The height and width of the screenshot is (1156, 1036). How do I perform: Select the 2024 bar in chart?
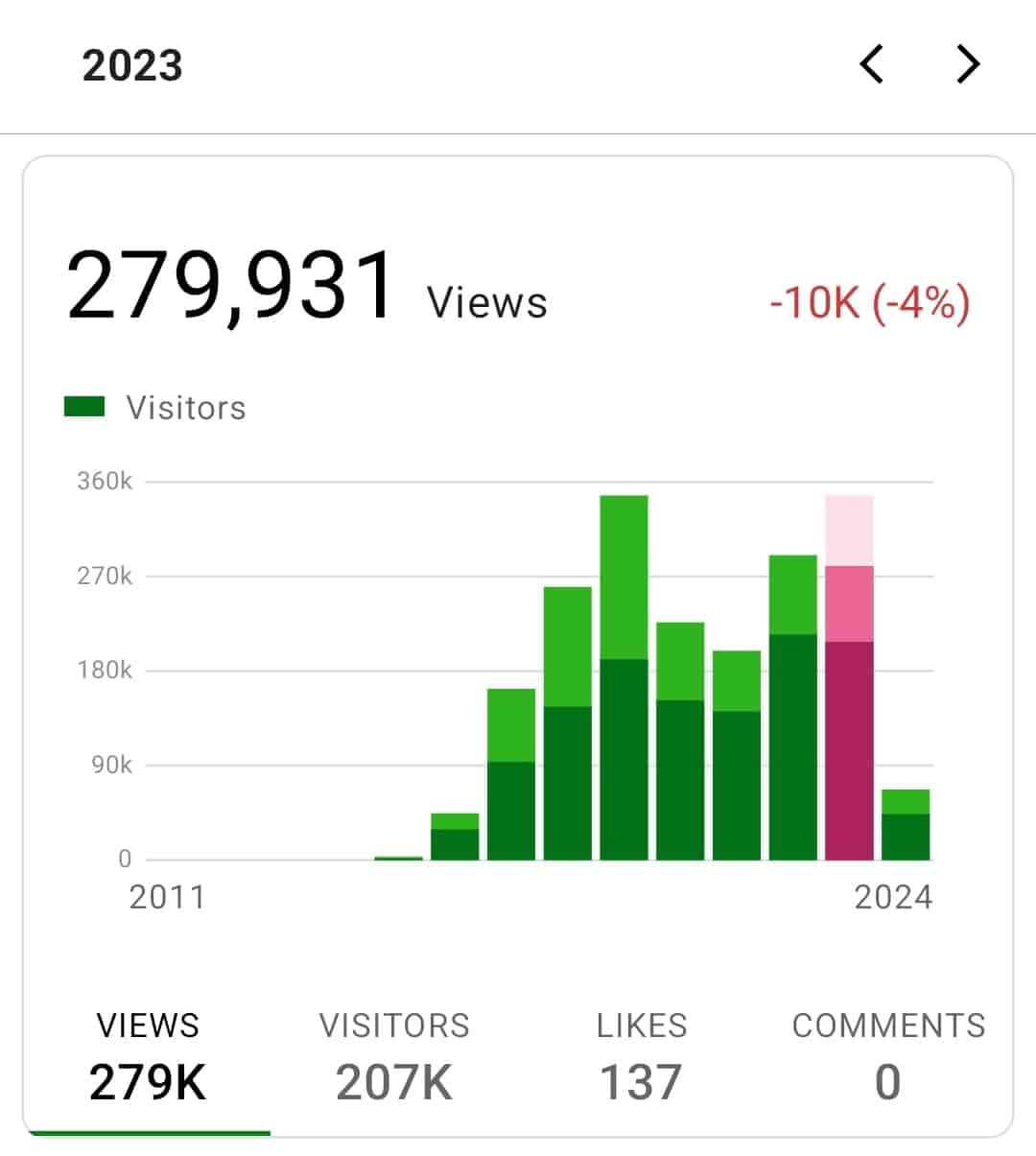(906, 826)
